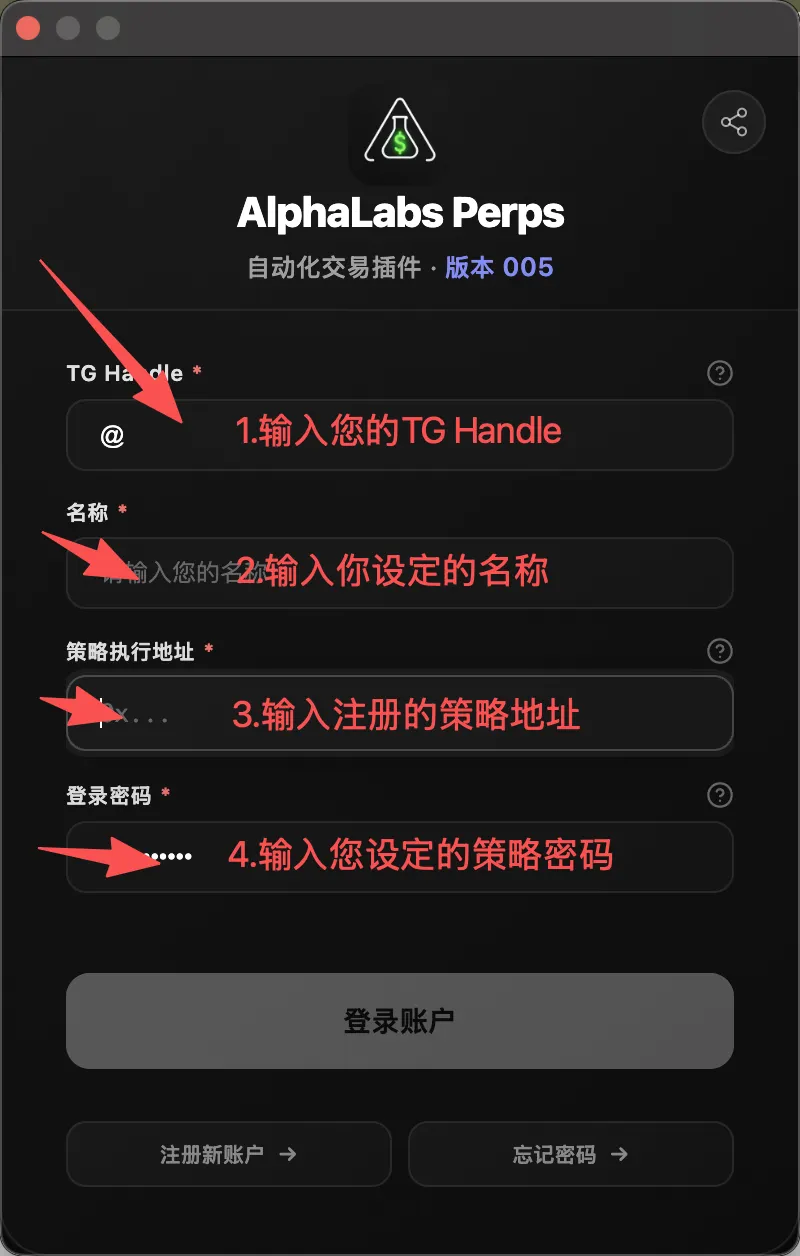Select the 注册新账户 option

point(228,1154)
